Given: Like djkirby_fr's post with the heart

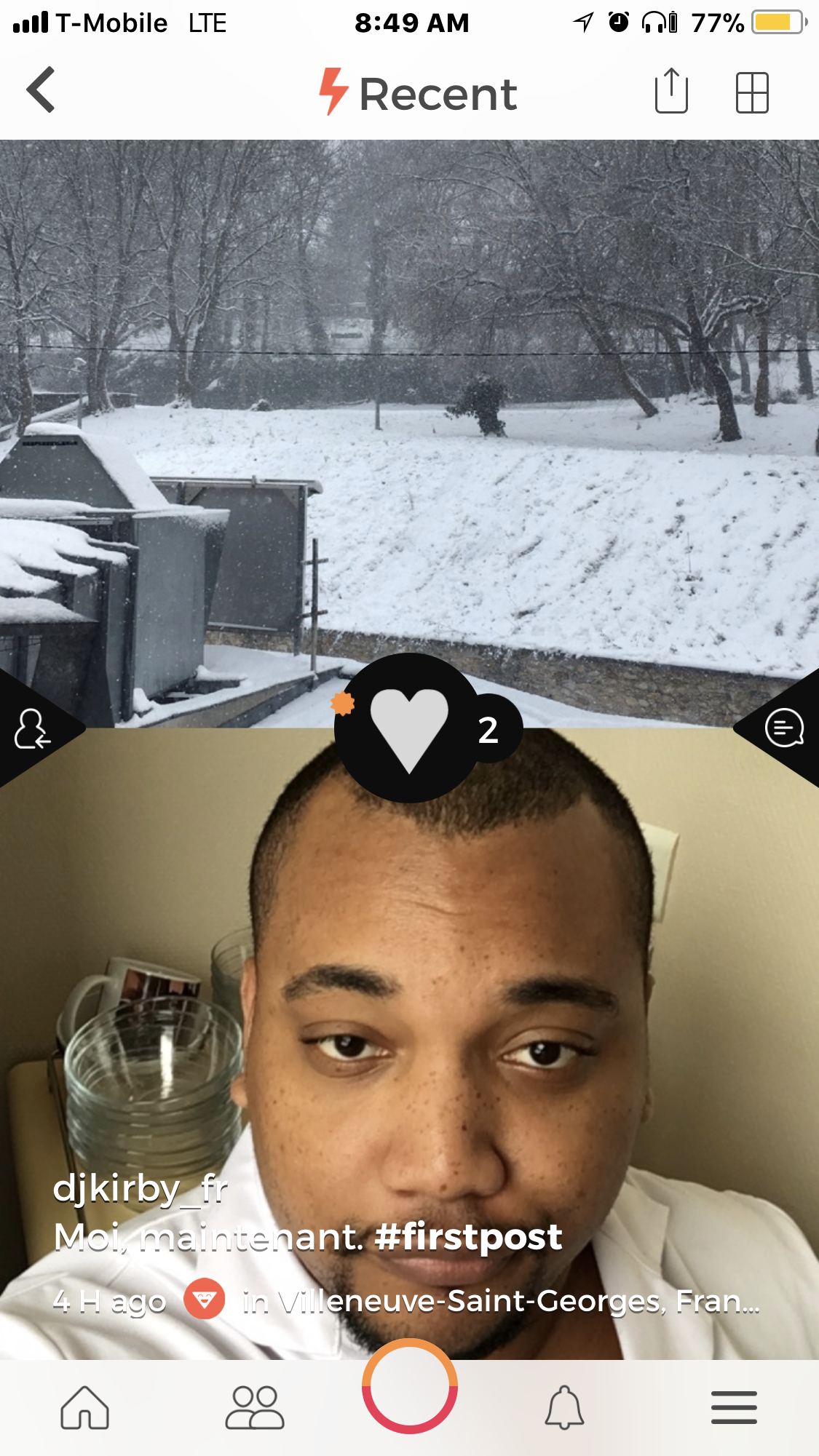Looking at the screenshot, I should pos(409,728).
